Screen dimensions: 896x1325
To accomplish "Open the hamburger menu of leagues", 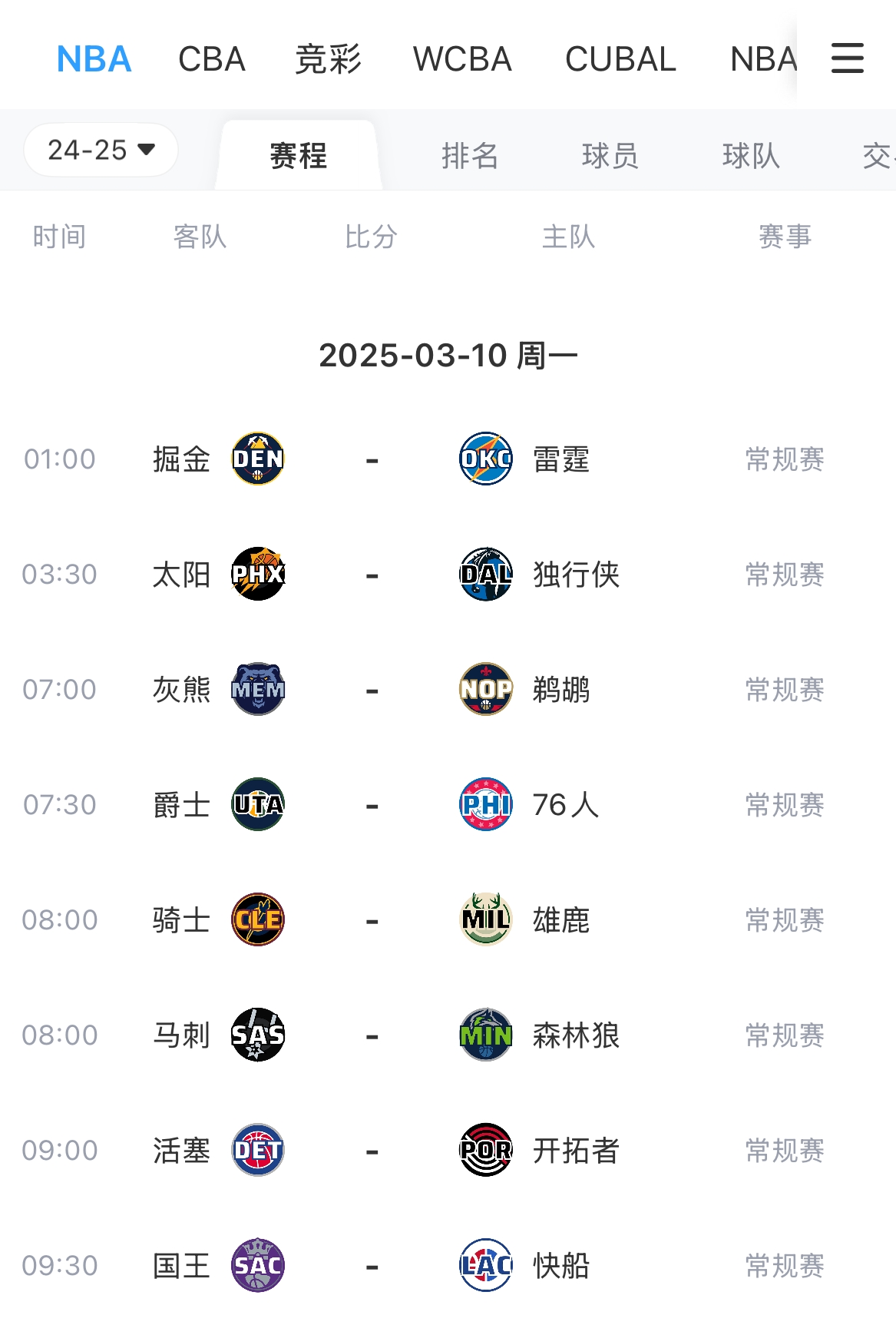I will pos(847,58).
